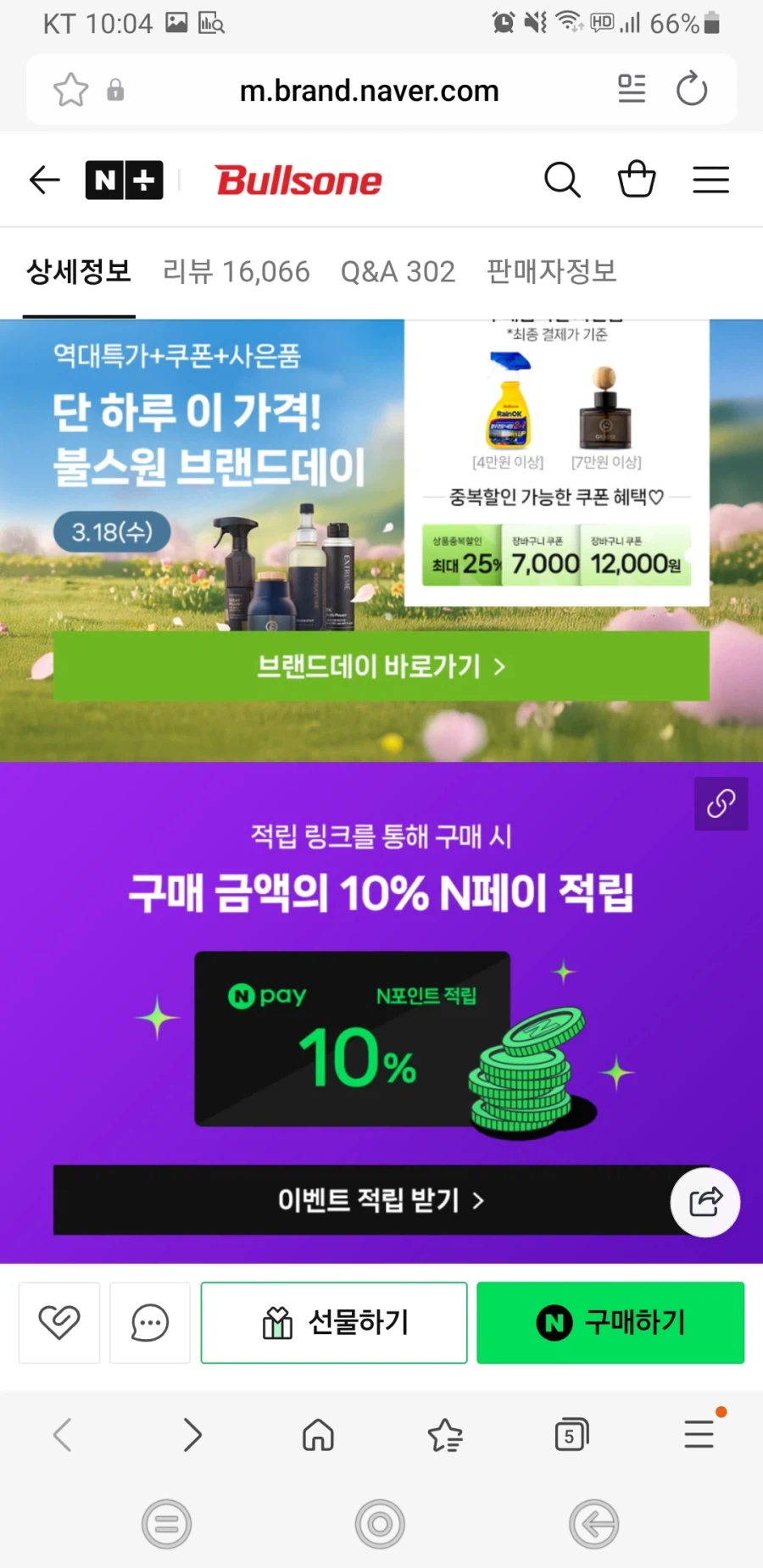The width and height of the screenshot is (763, 1568).
Task: Open 브랜드데이 바로가기 banner link
Action: click(x=380, y=666)
